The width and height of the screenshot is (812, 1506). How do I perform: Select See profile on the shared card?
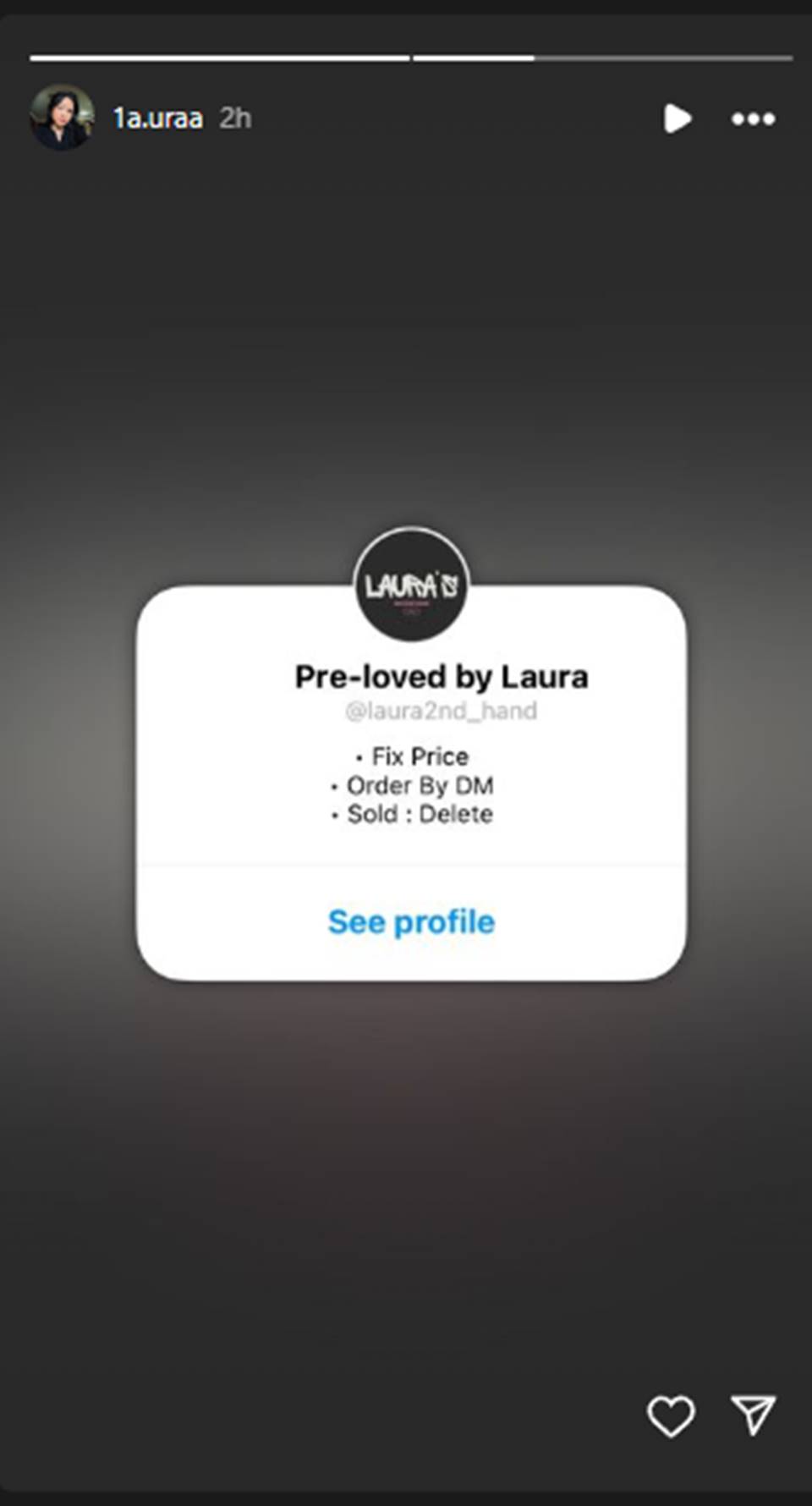[x=411, y=921]
